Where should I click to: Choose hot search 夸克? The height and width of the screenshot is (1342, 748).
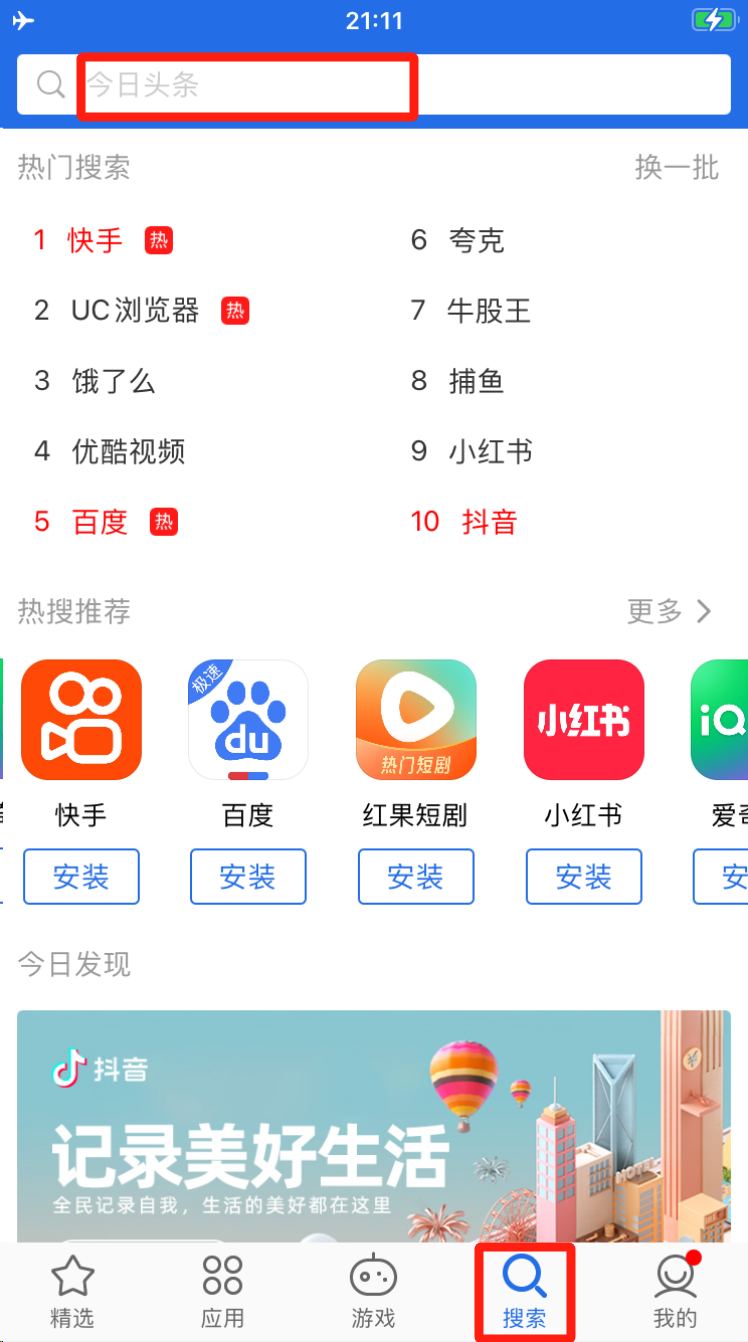click(476, 240)
